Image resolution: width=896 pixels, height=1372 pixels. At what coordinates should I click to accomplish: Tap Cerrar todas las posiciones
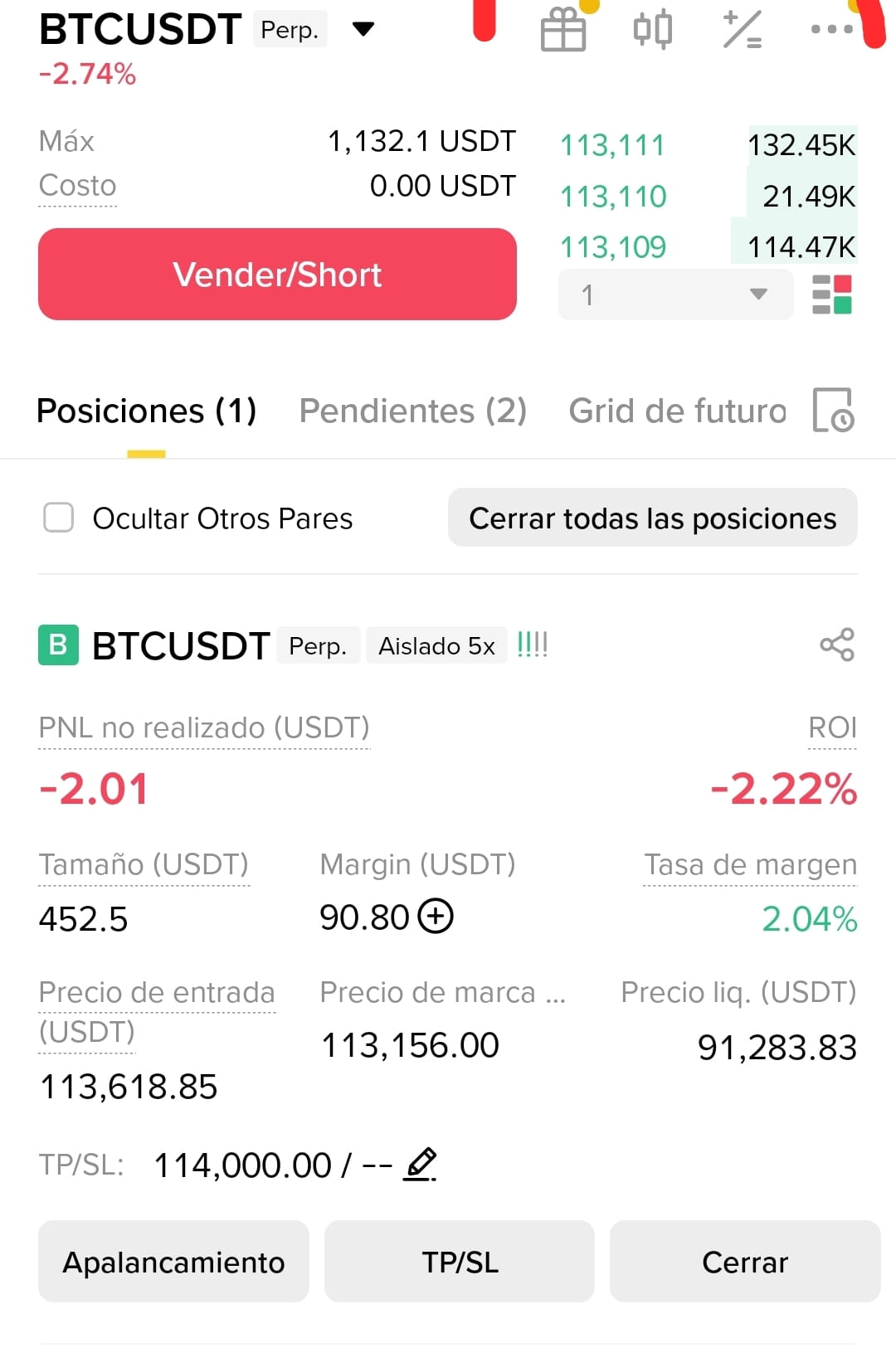point(653,518)
